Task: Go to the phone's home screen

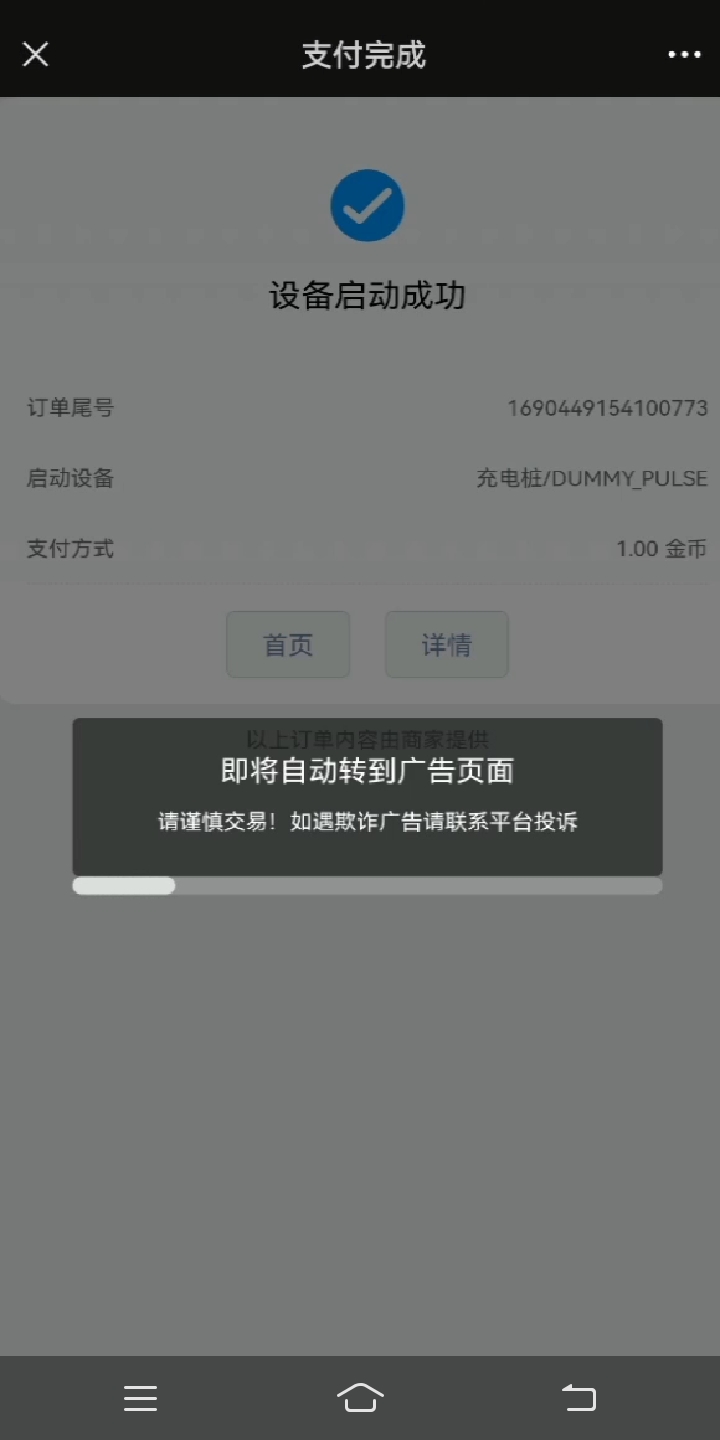Action: 360,1397
